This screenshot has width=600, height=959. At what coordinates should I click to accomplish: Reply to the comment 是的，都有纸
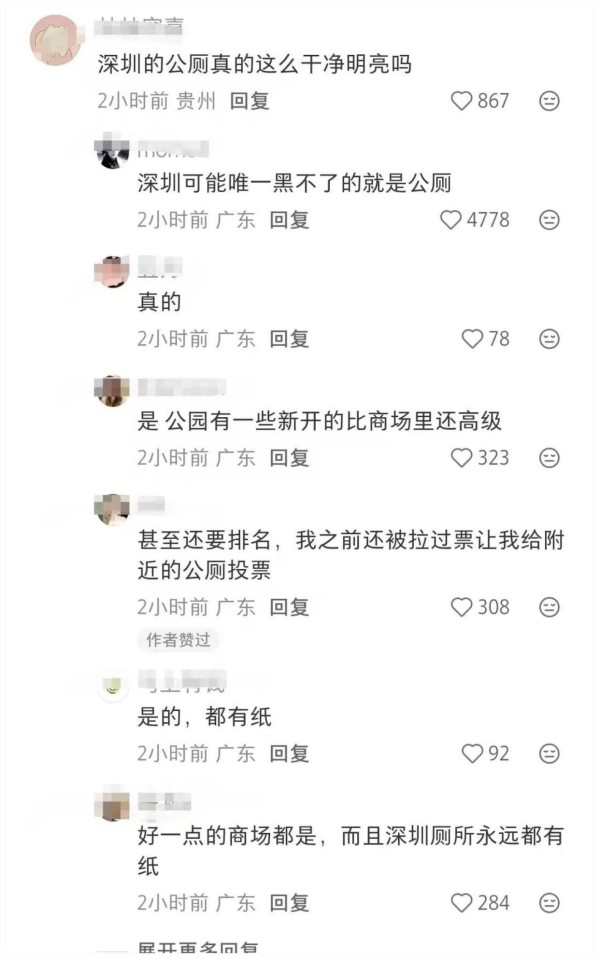point(290,754)
